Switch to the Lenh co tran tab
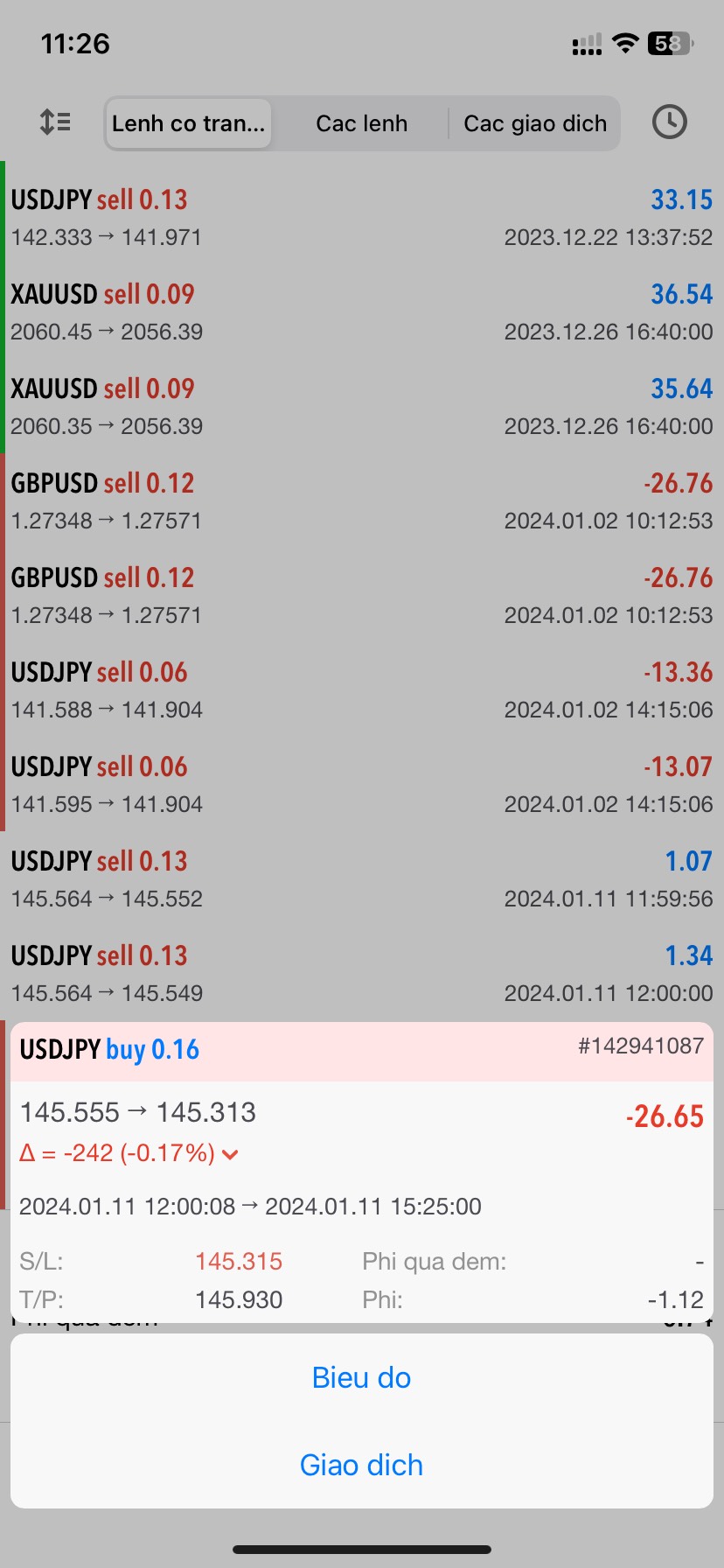724x1568 pixels. (x=188, y=123)
